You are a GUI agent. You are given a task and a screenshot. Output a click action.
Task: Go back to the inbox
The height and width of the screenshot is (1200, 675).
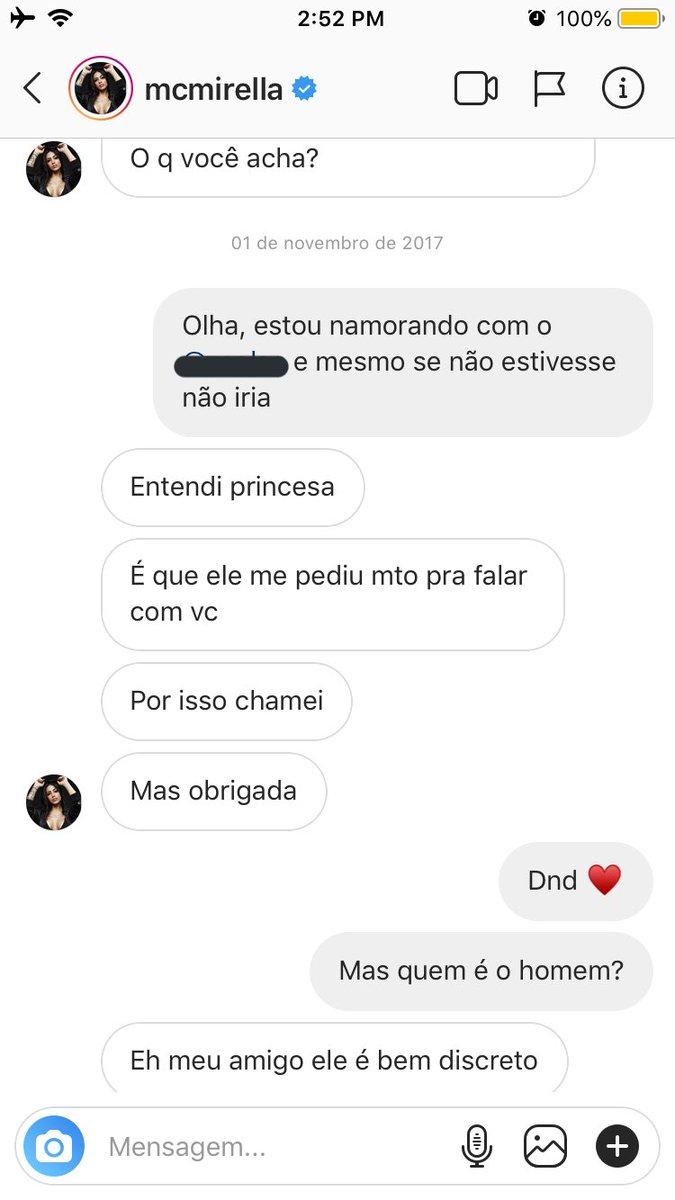tap(33, 89)
